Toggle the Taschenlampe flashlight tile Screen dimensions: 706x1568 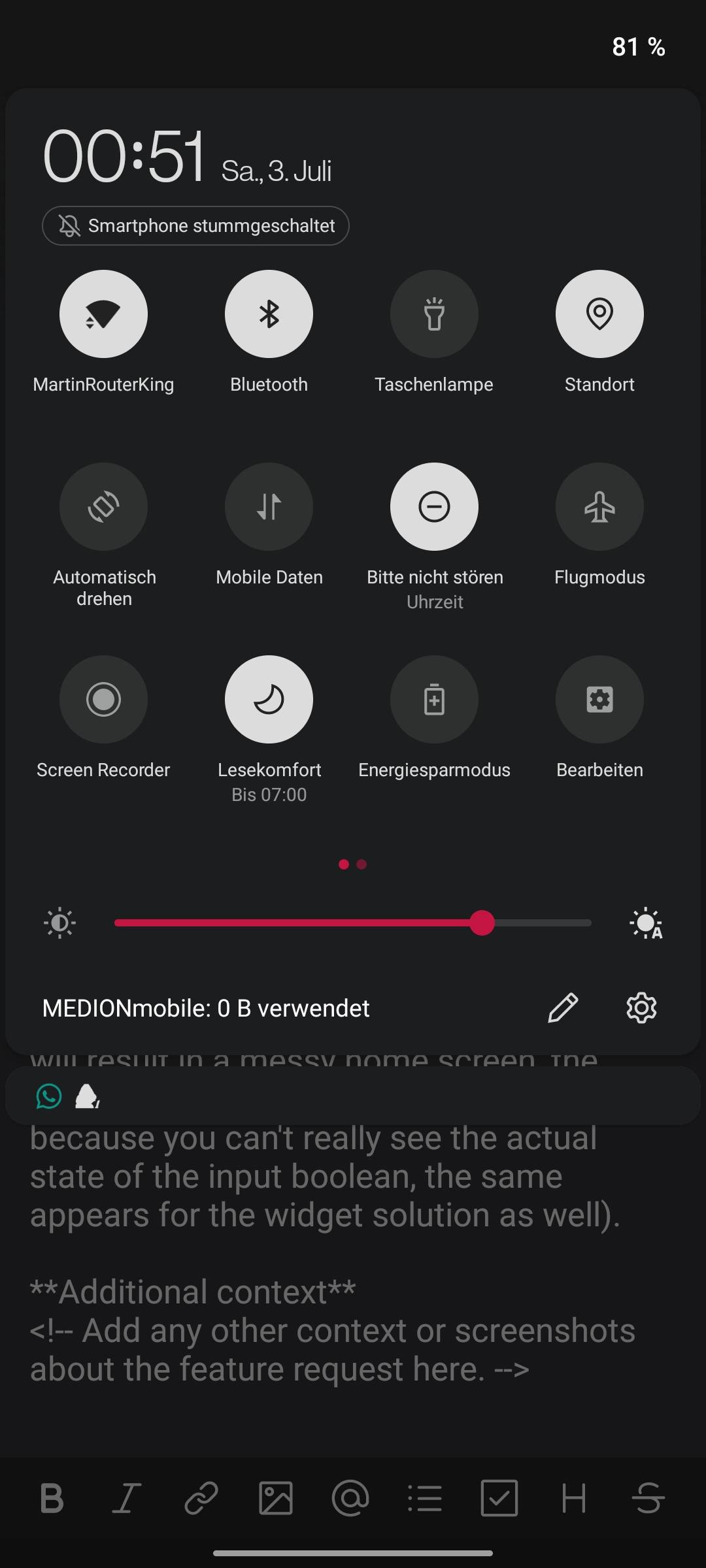tap(435, 314)
